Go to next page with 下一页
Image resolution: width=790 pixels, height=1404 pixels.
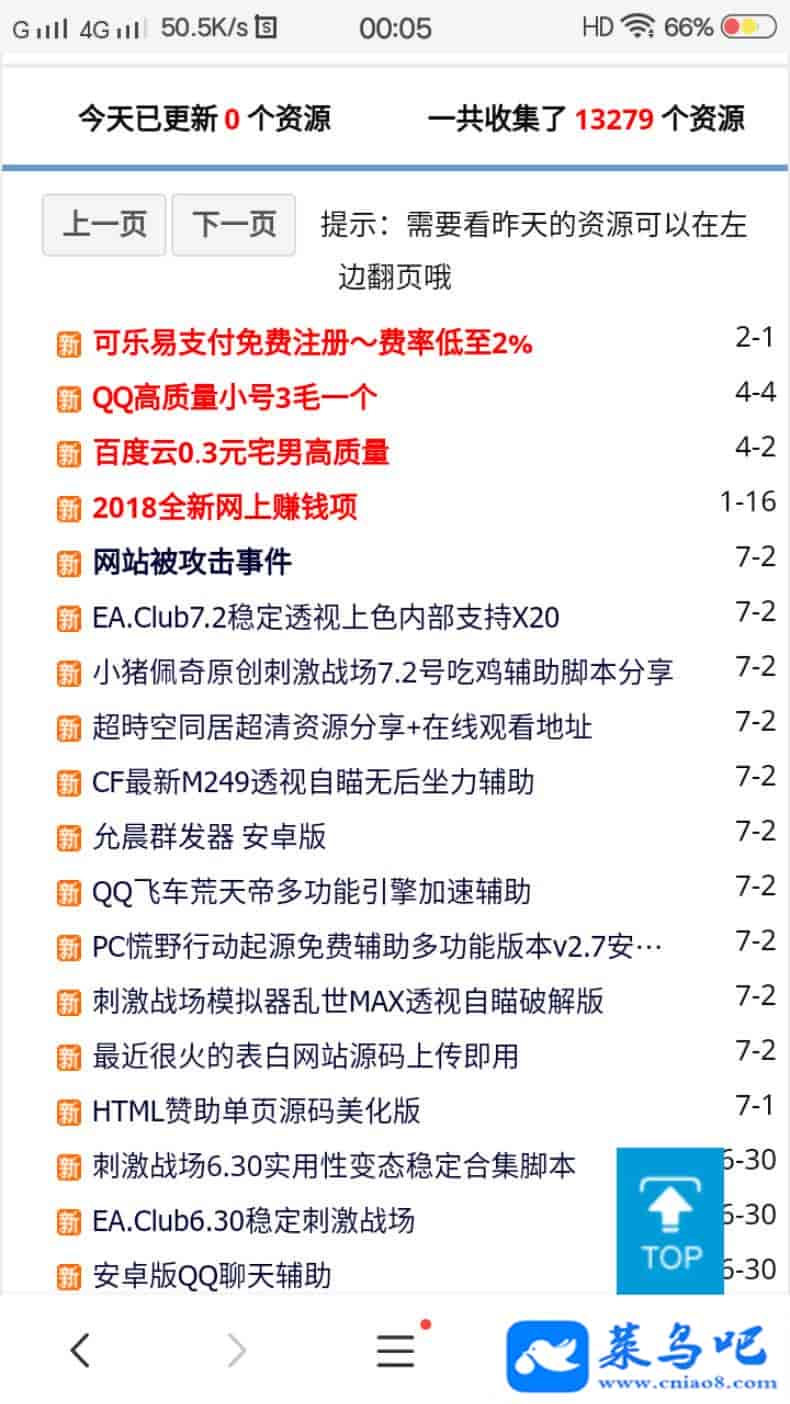pyautogui.click(x=234, y=225)
